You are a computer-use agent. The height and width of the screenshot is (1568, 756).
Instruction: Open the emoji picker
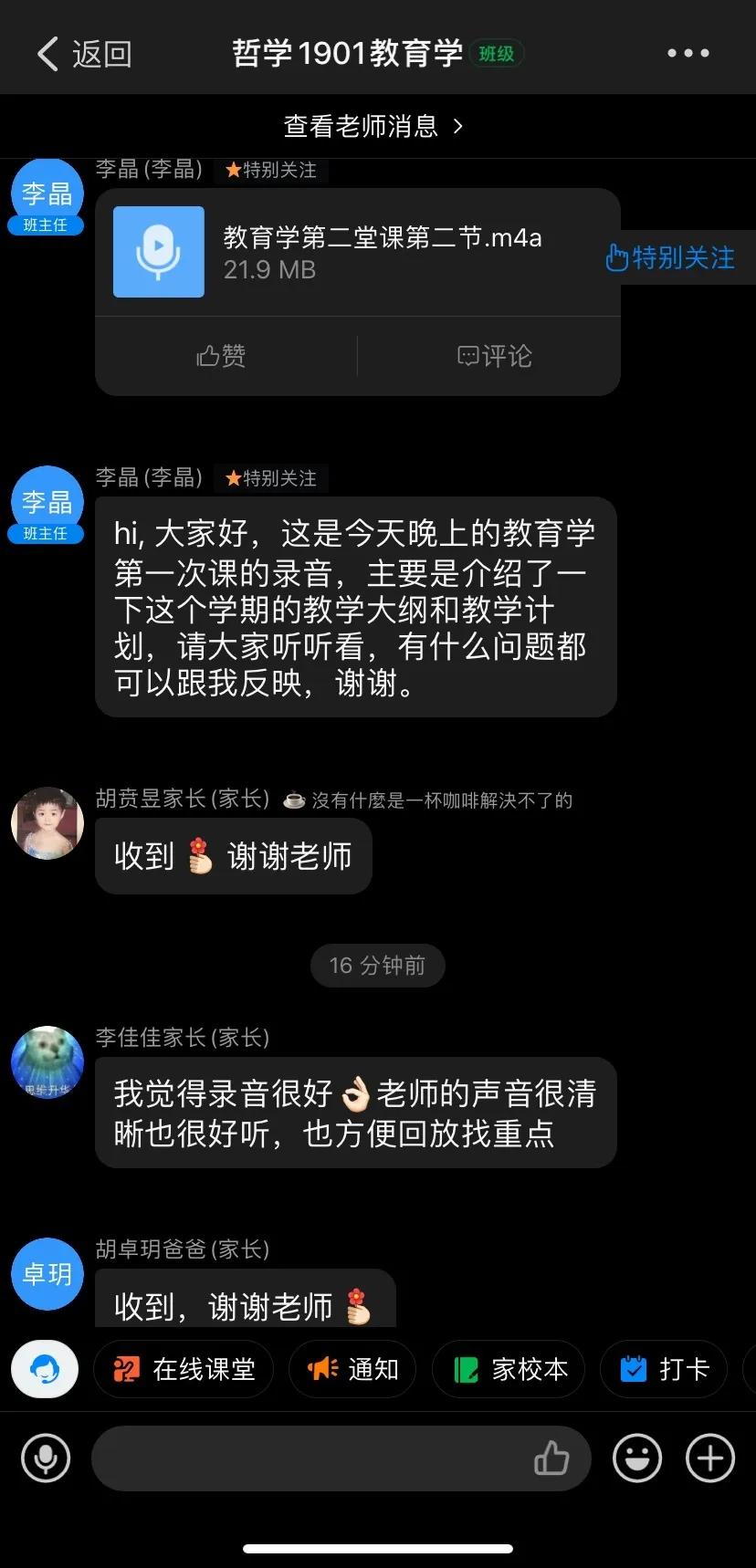click(636, 1458)
